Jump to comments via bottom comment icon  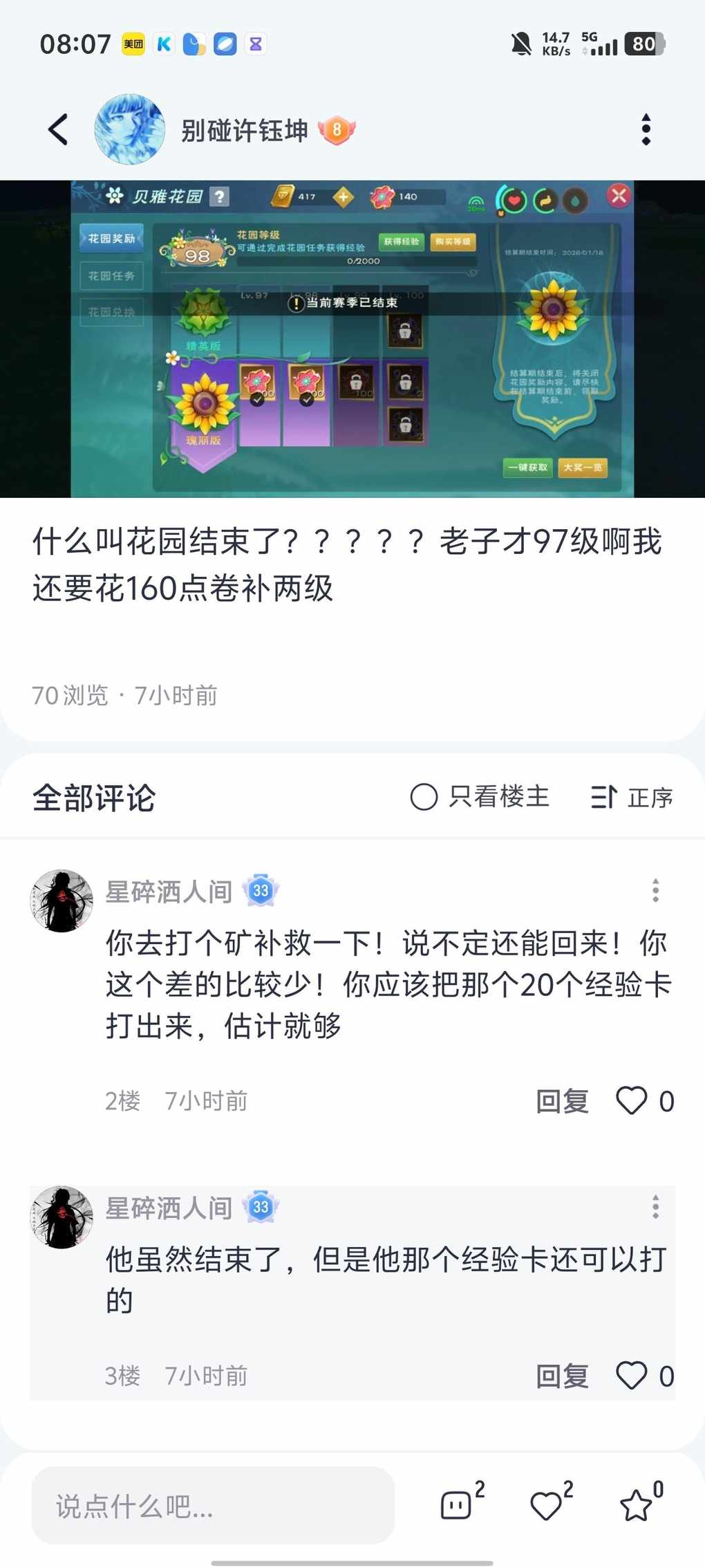[x=457, y=1506]
